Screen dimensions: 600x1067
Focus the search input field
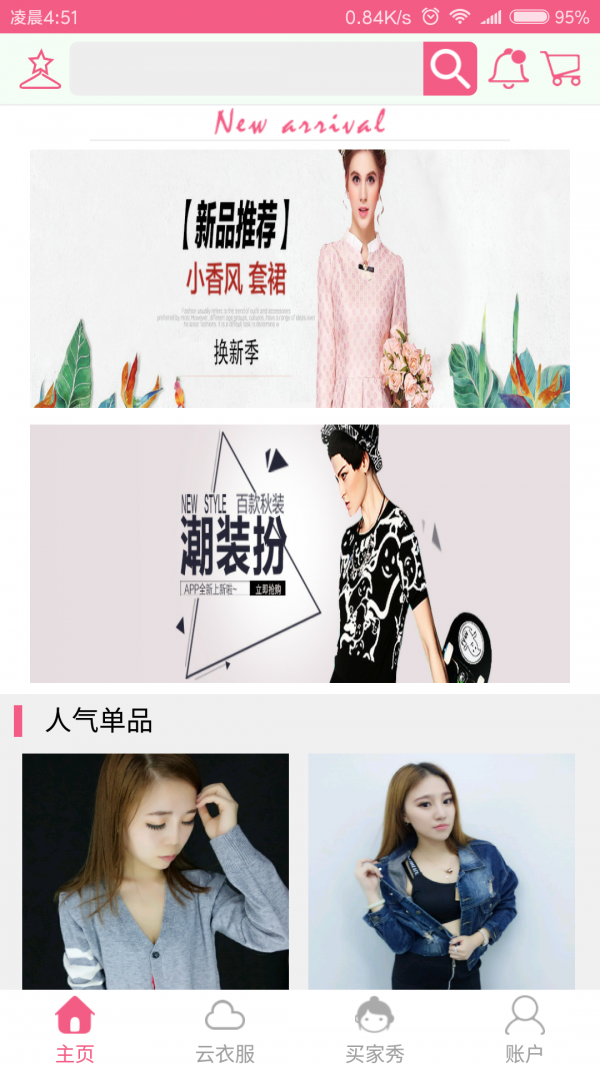246,69
